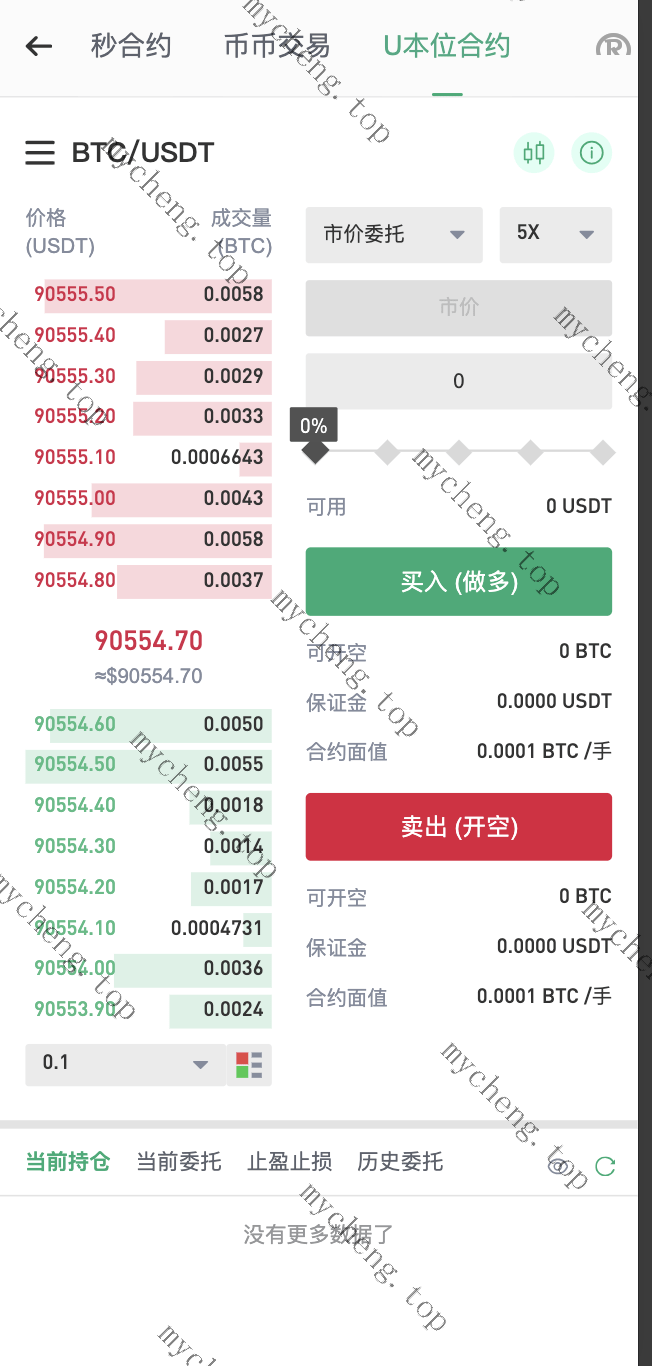Switch to the 当前委托 tab
The height and width of the screenshot is (1366, 652).
(x=178, y=1162)
